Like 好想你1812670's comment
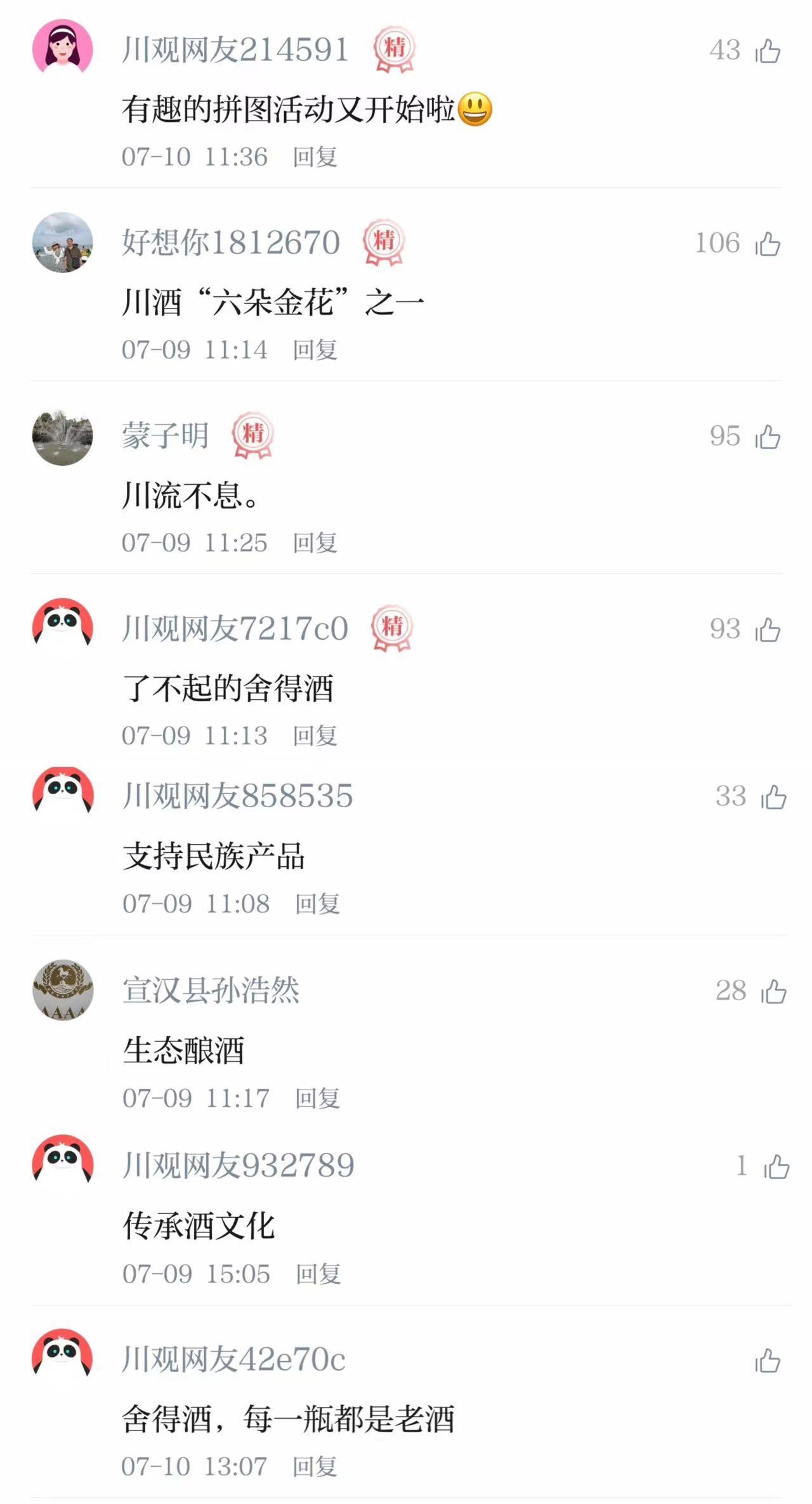 pyautogui.click(x=768, y=244)
